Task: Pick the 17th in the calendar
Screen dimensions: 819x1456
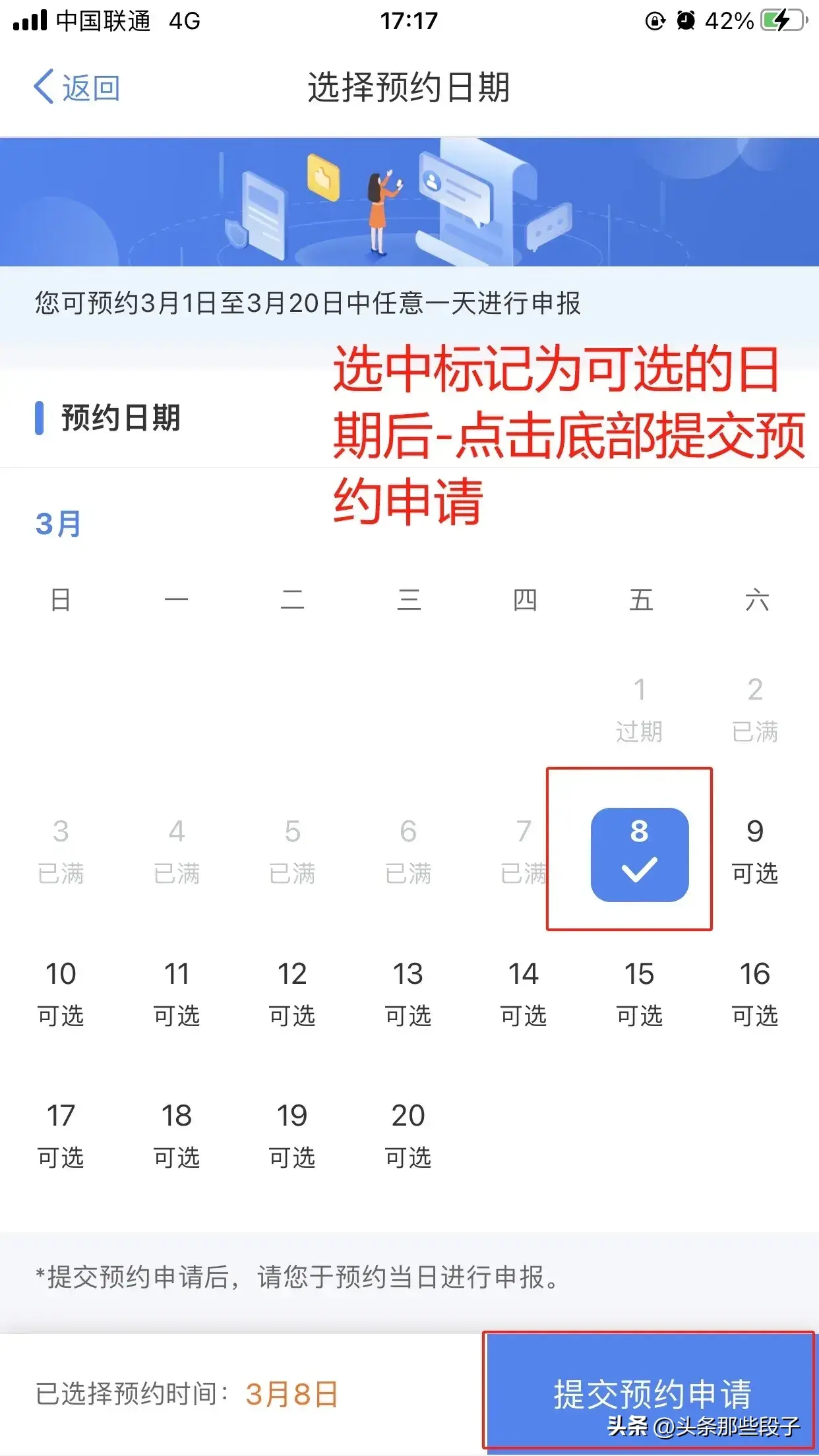Action: click(x=61, y=1136)
